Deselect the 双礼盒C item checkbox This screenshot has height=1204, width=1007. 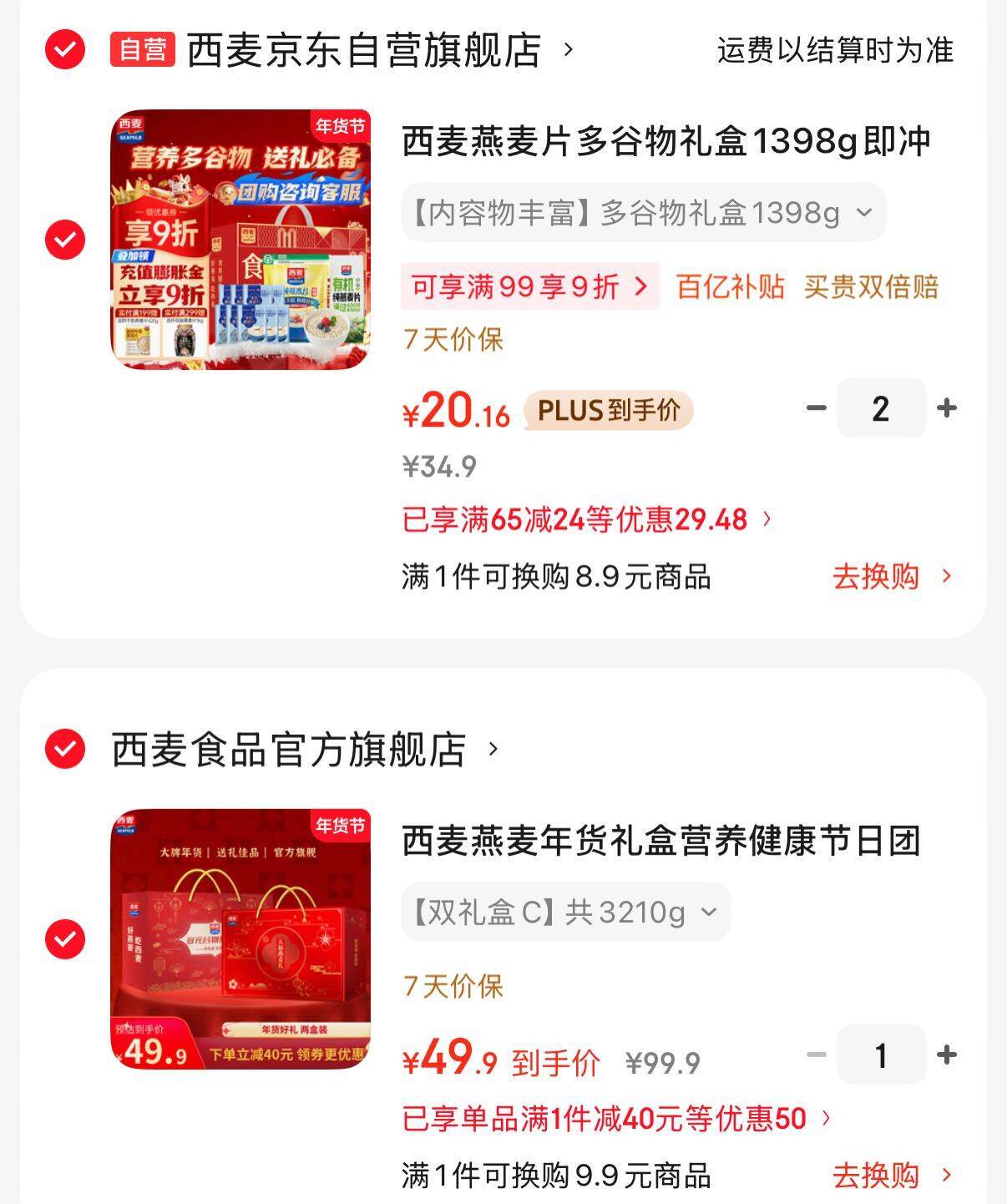(65, 939)
